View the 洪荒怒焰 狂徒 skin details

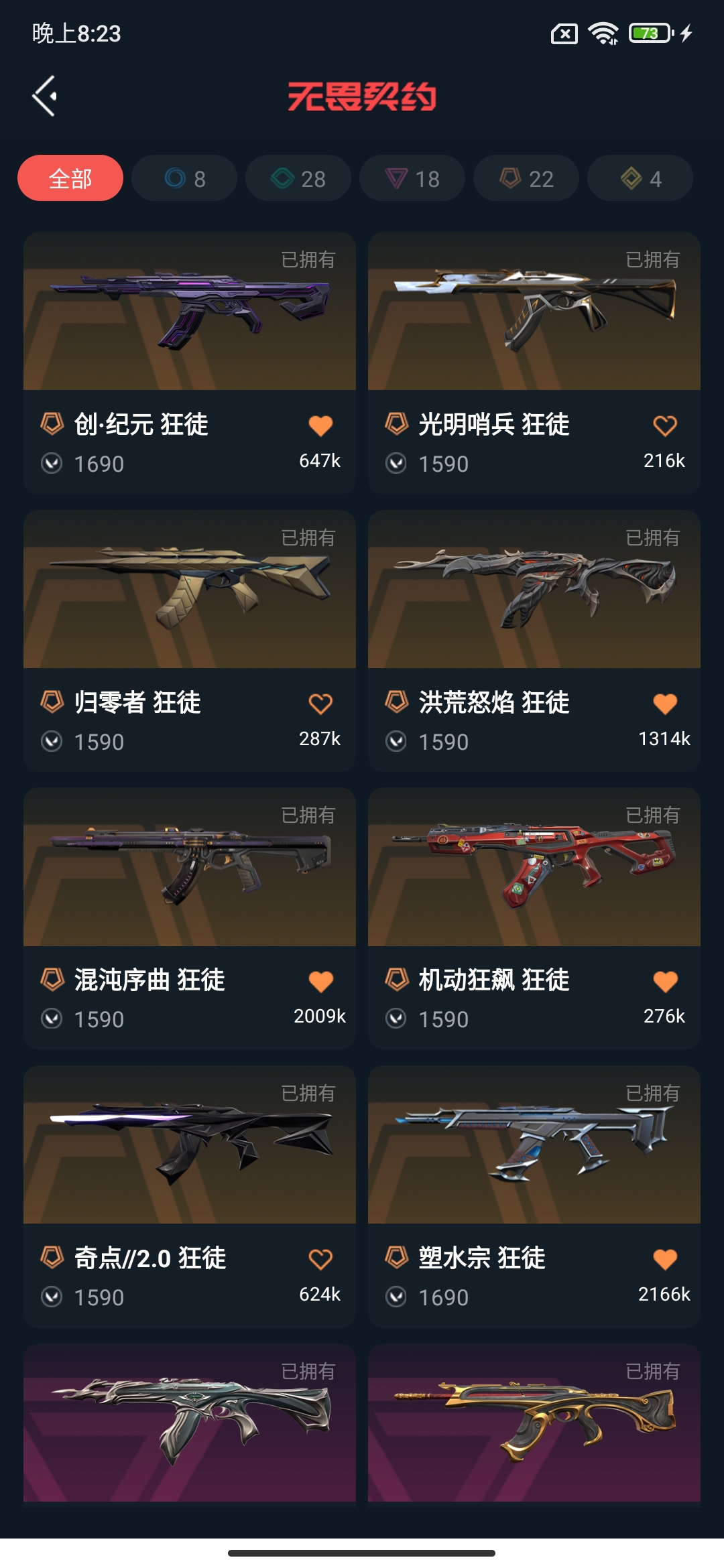(534, 641)
